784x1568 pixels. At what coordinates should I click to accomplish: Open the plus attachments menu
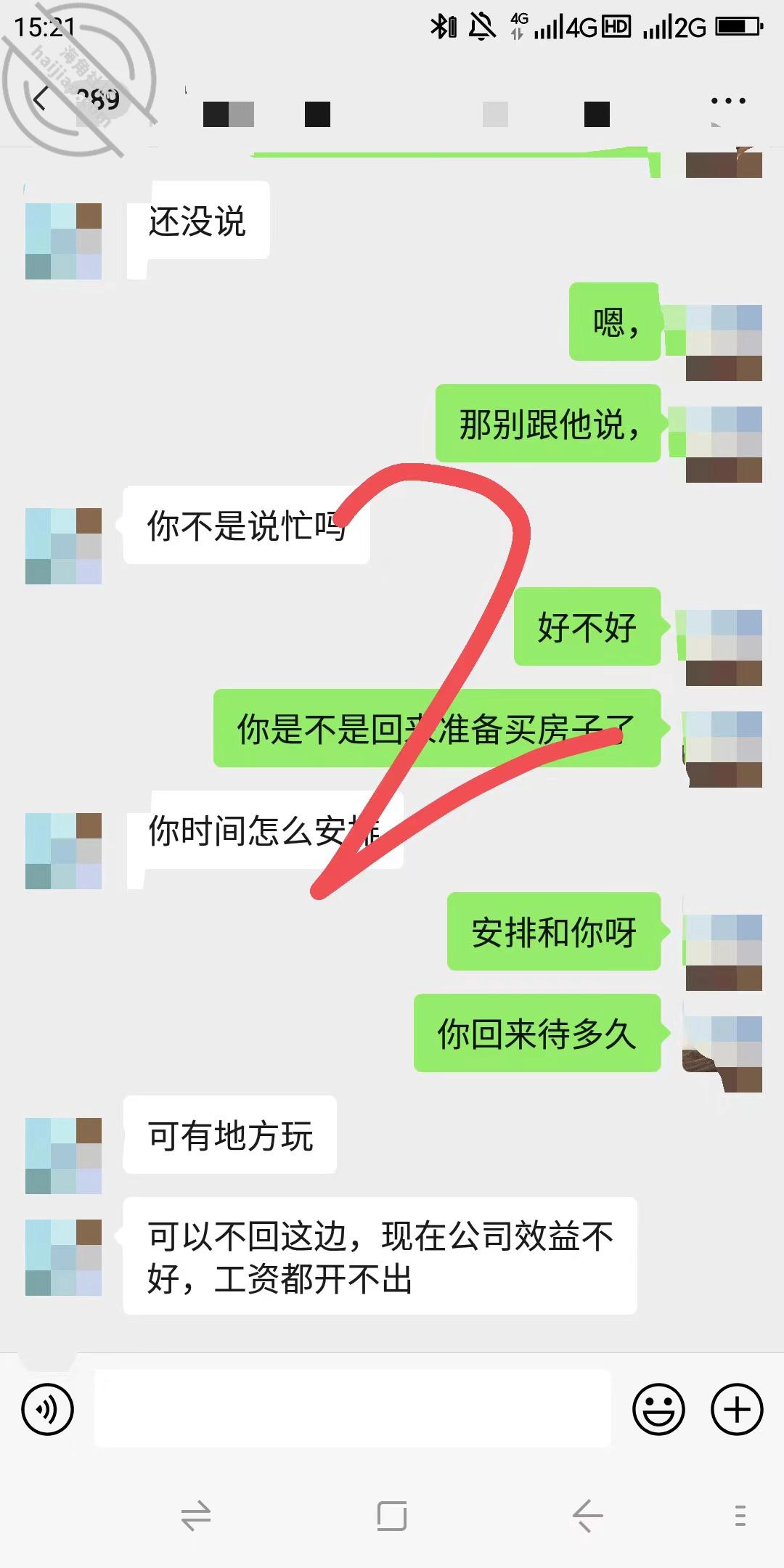(x=737, y=1410)
